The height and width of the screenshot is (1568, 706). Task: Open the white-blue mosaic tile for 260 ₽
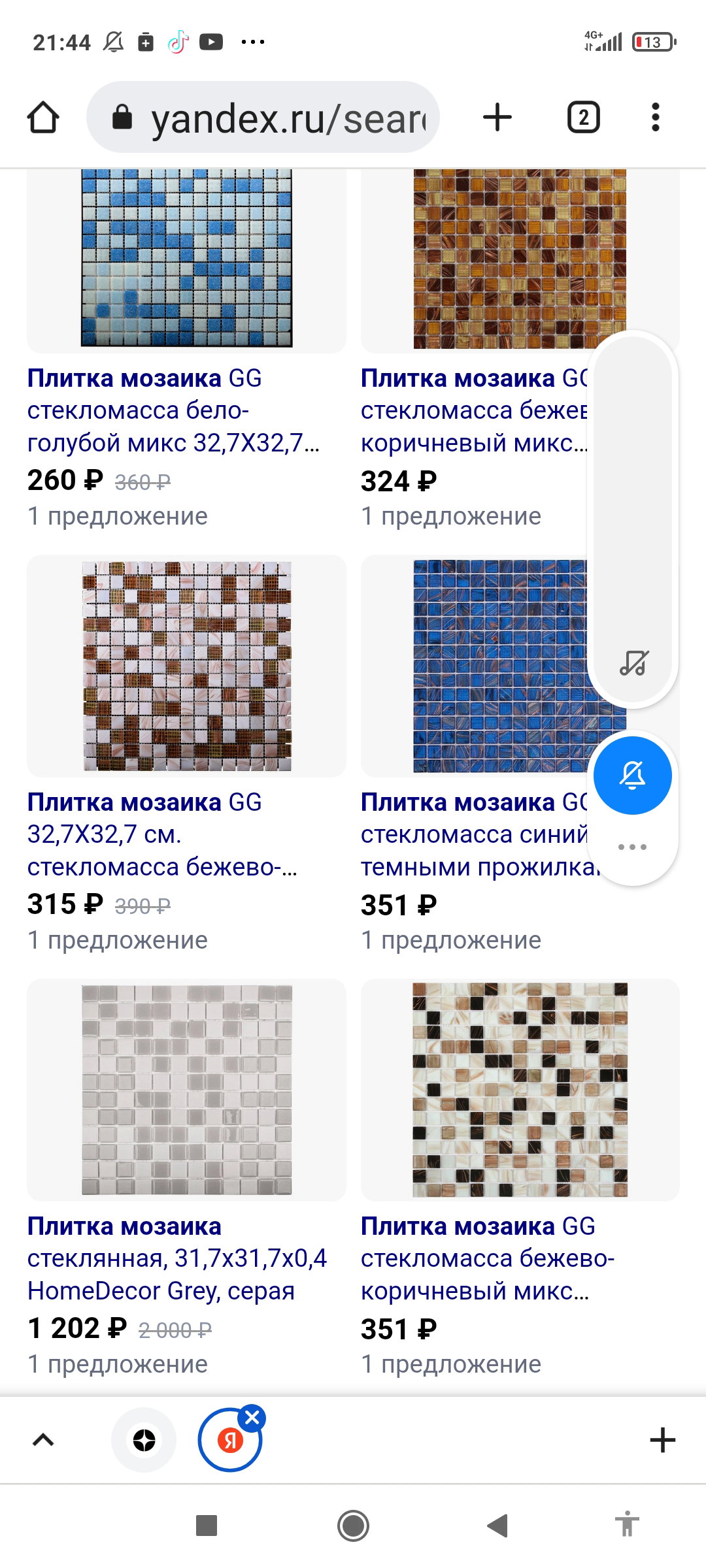(x=173, y=410)
